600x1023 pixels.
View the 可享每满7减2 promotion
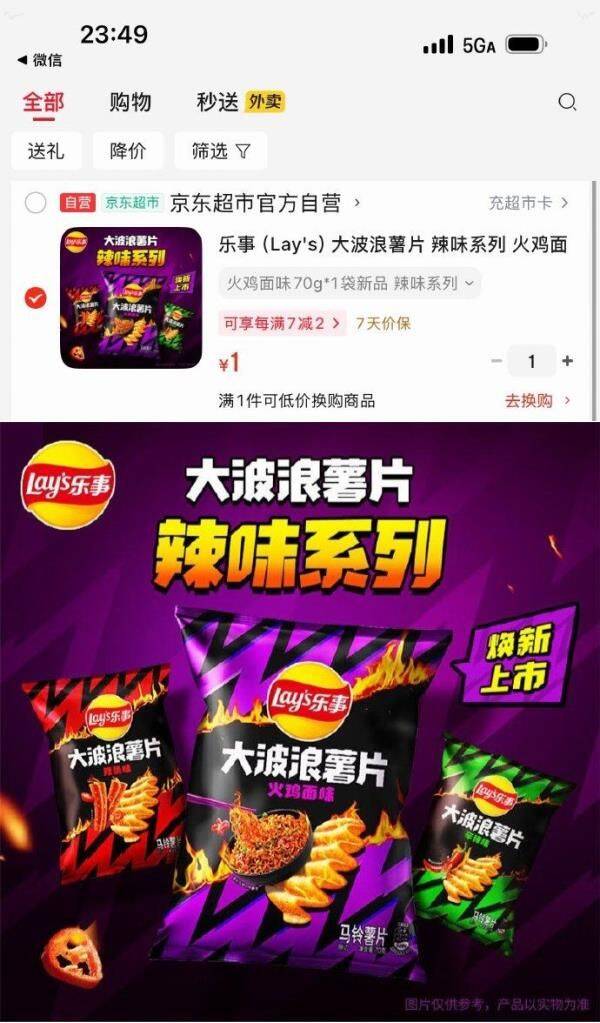click(x=282, y=322)
